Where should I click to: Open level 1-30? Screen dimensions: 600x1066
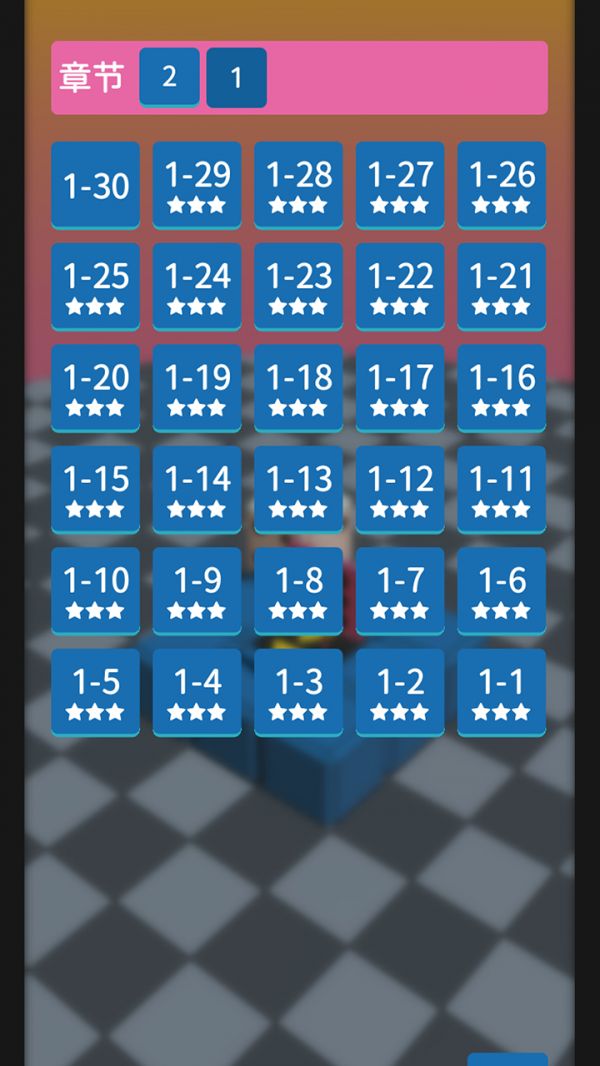96,185
